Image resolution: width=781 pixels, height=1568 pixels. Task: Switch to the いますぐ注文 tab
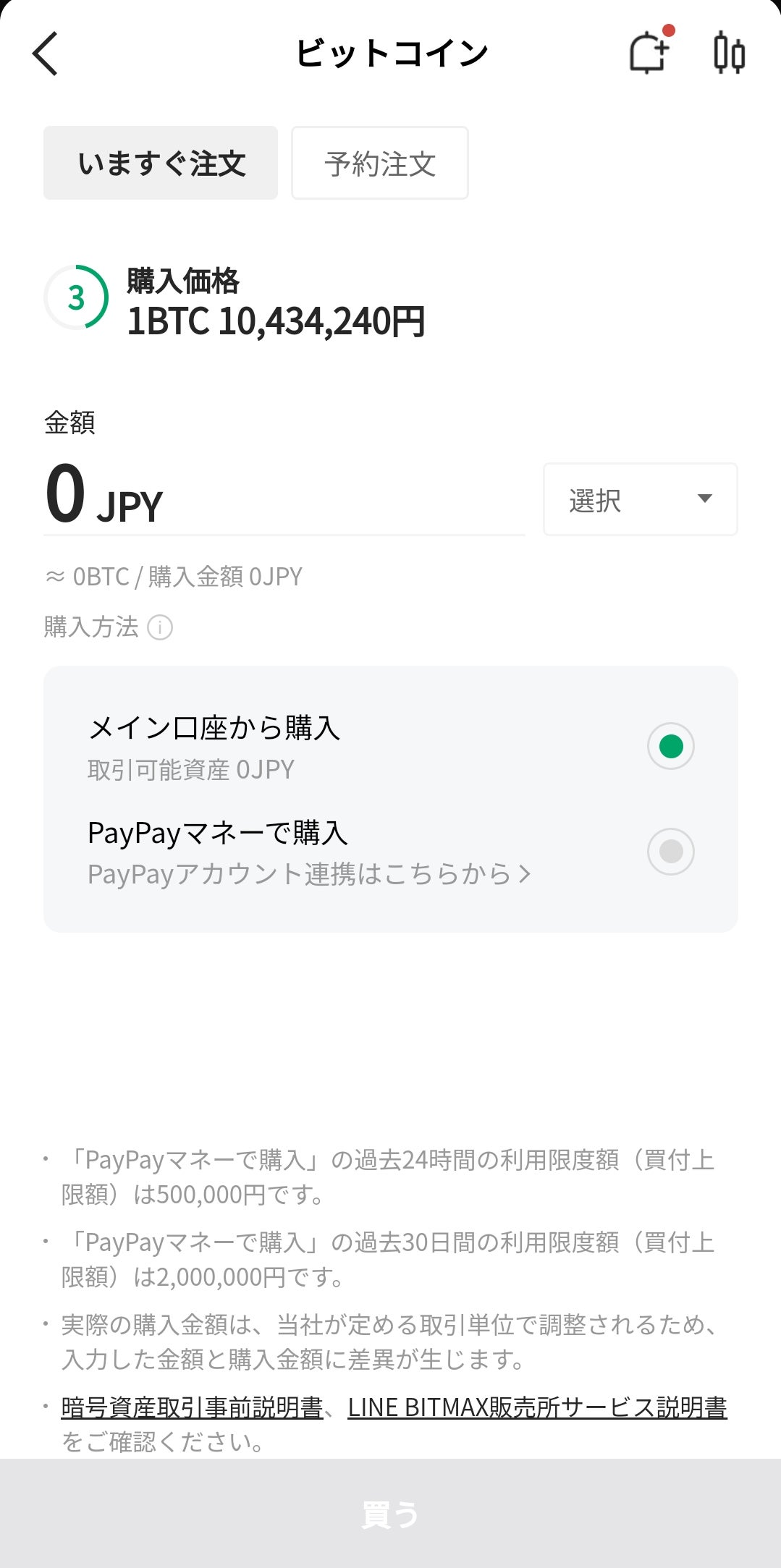161,164
